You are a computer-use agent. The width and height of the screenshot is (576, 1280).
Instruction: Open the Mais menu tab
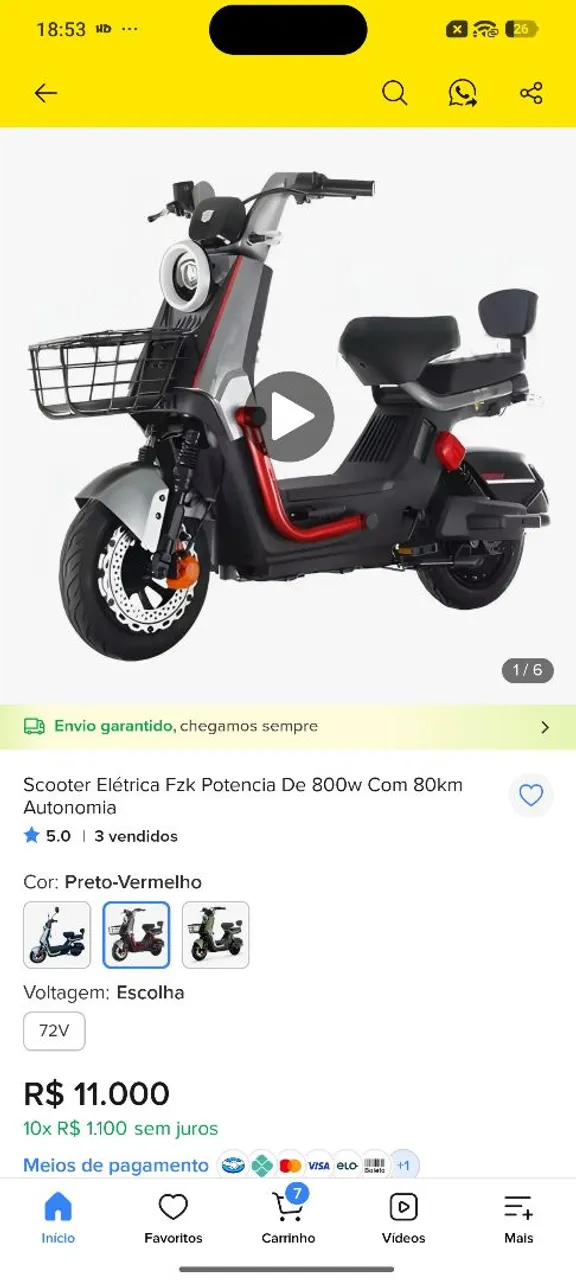coord(518,1218)
